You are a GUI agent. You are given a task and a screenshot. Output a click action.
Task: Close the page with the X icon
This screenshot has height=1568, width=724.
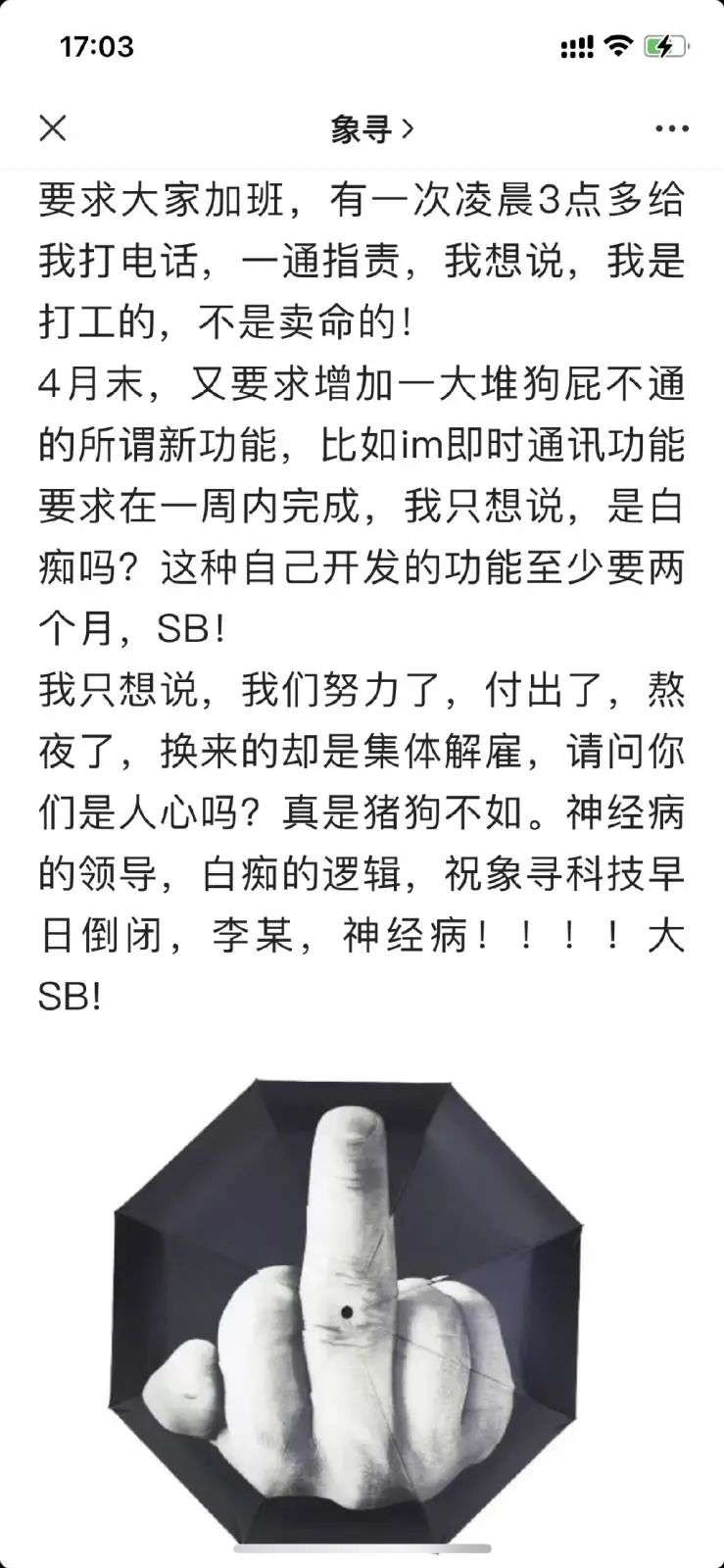53,127
